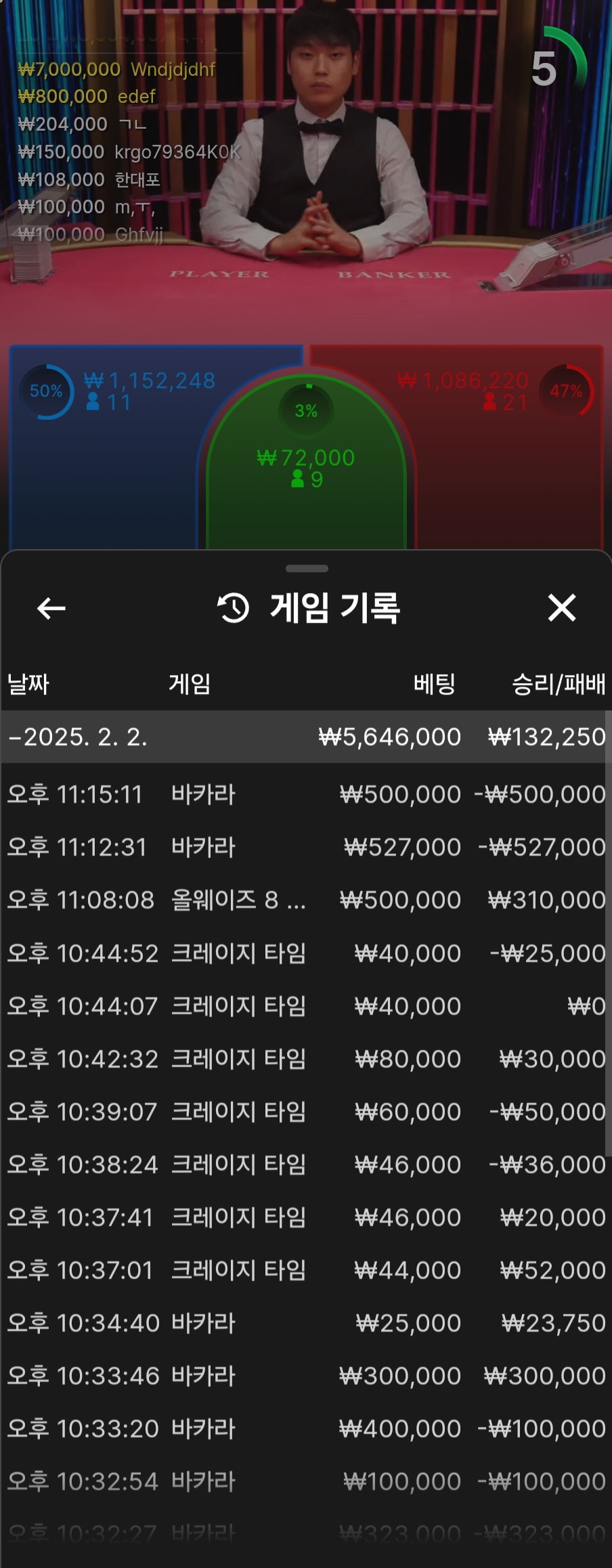Go back from the 게임 기록 panel
612x1568 pixels.
51,608
